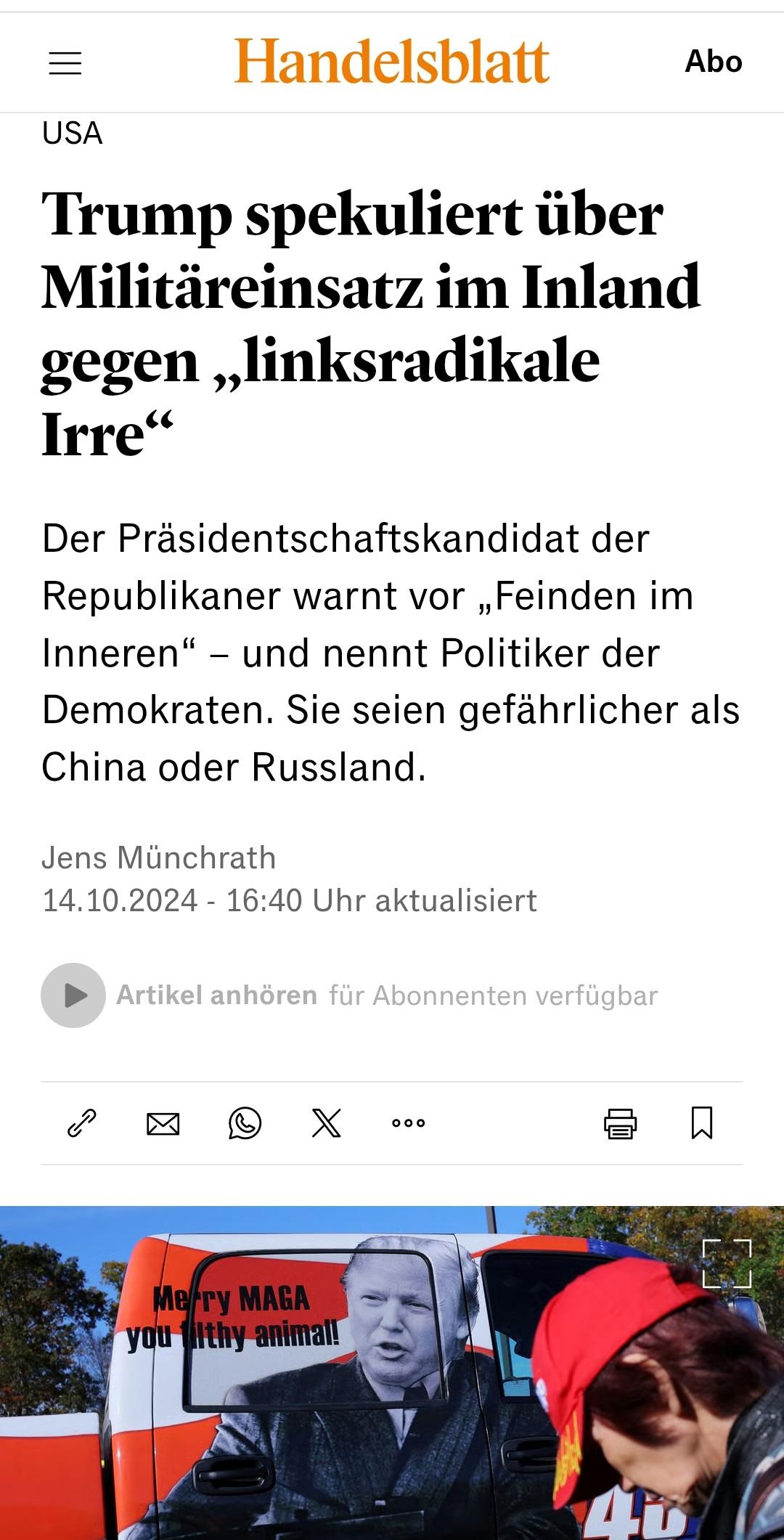784x1540 pixels.
Task: Play the Artikel anhören audio
Action: click(73, 995)
